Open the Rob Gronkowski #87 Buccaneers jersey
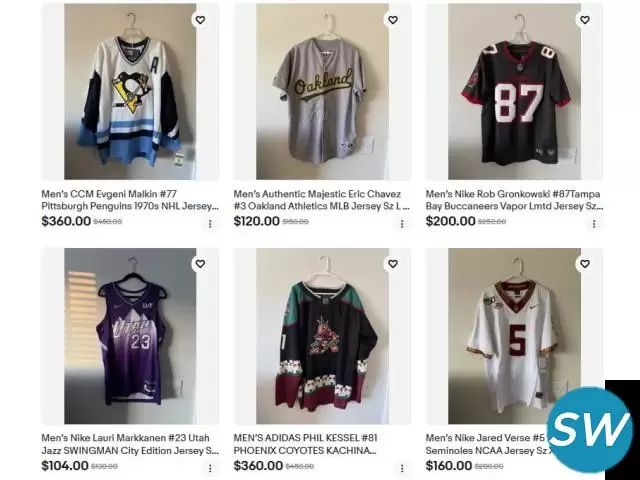This screenshot has width=640, height=480. point(513,199)
